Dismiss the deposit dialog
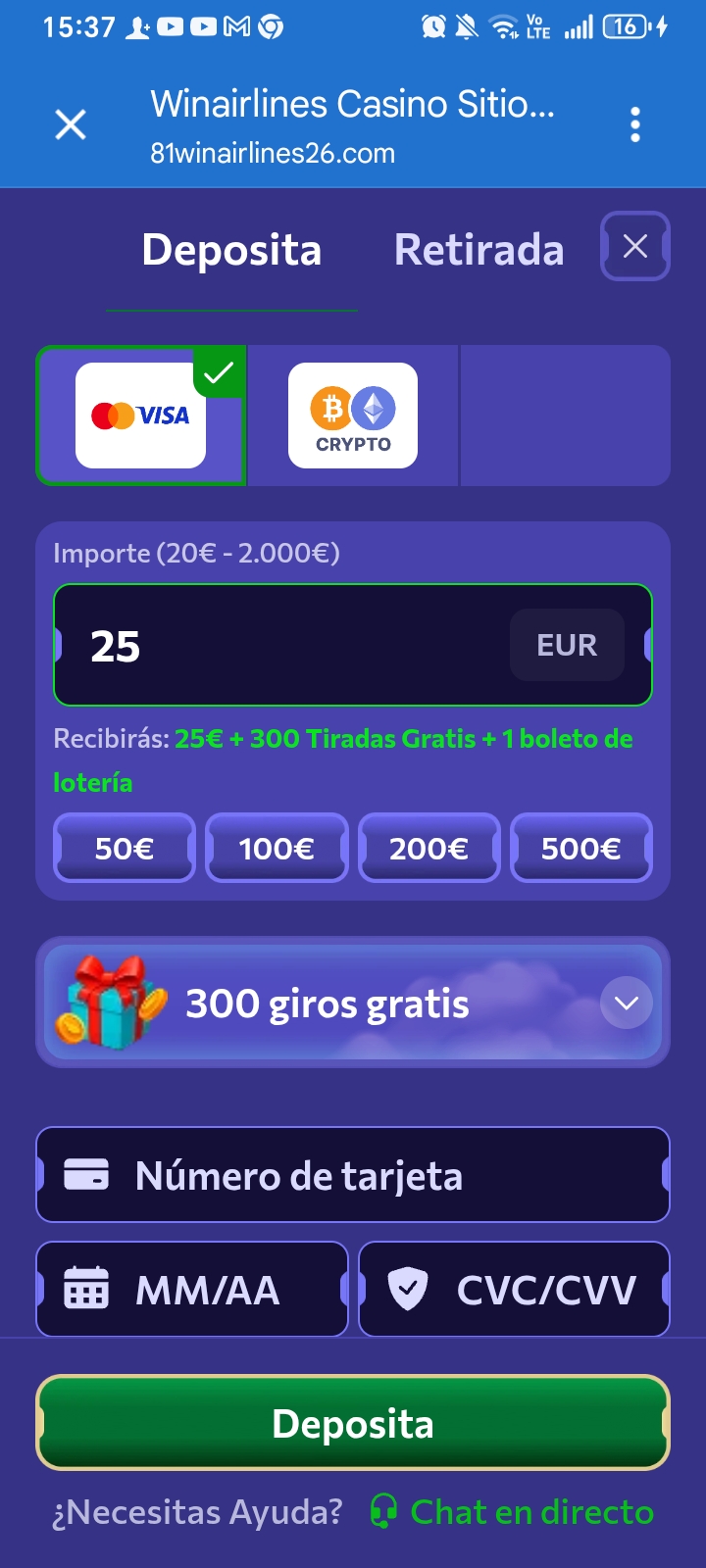Viewport: 706px width, 1568px height. [x=635, y=246]
